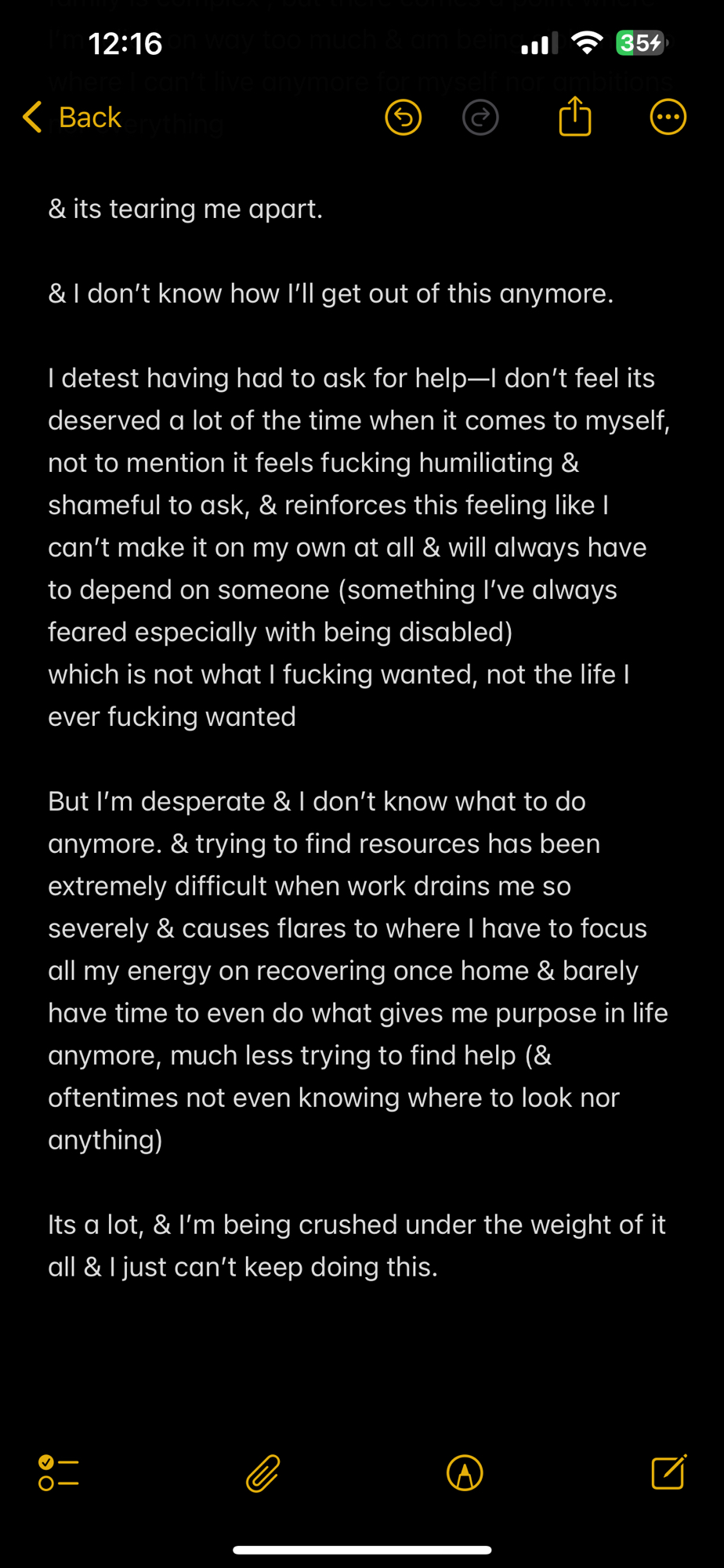Share this note
The width and height of the screenshot is (724, 1568).
tap(575, 117)
